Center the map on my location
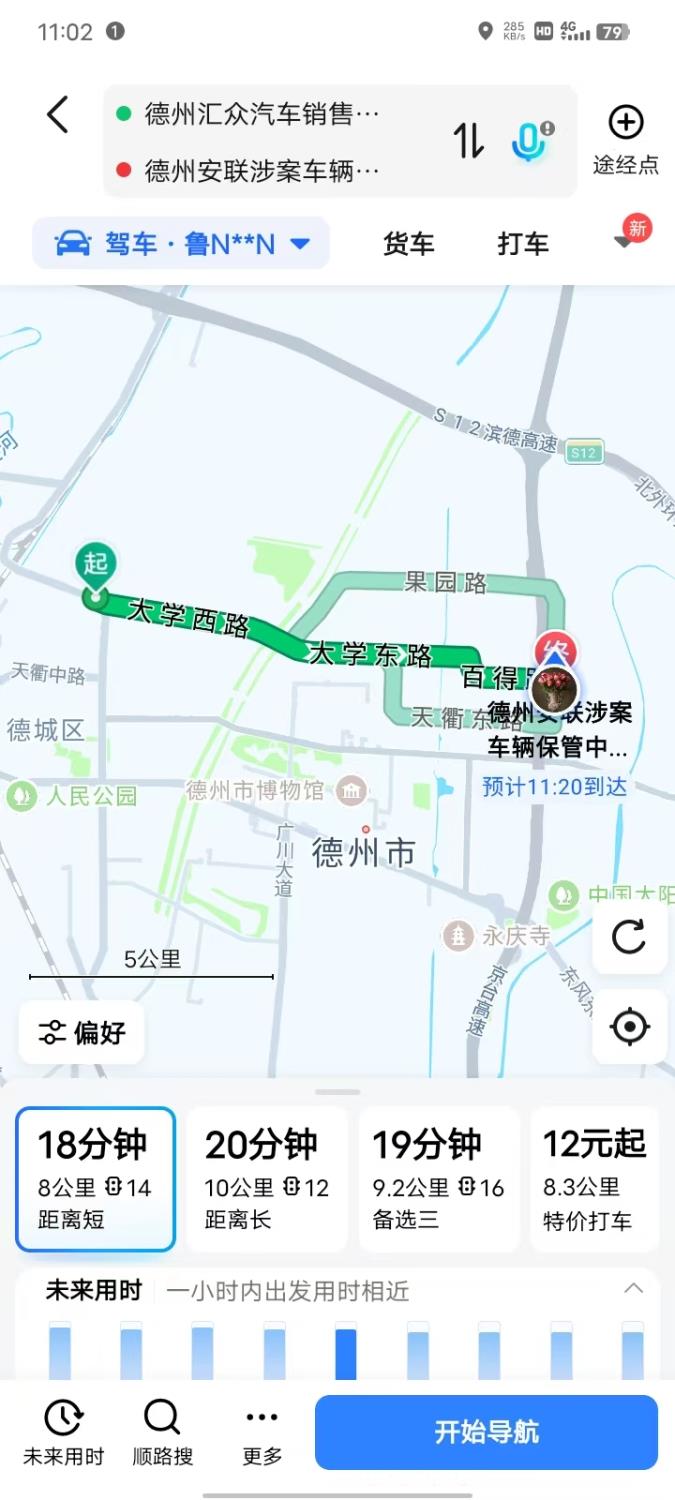Screen dimensions: 675x1500 pyautogui.click(x=629, y=1027)
